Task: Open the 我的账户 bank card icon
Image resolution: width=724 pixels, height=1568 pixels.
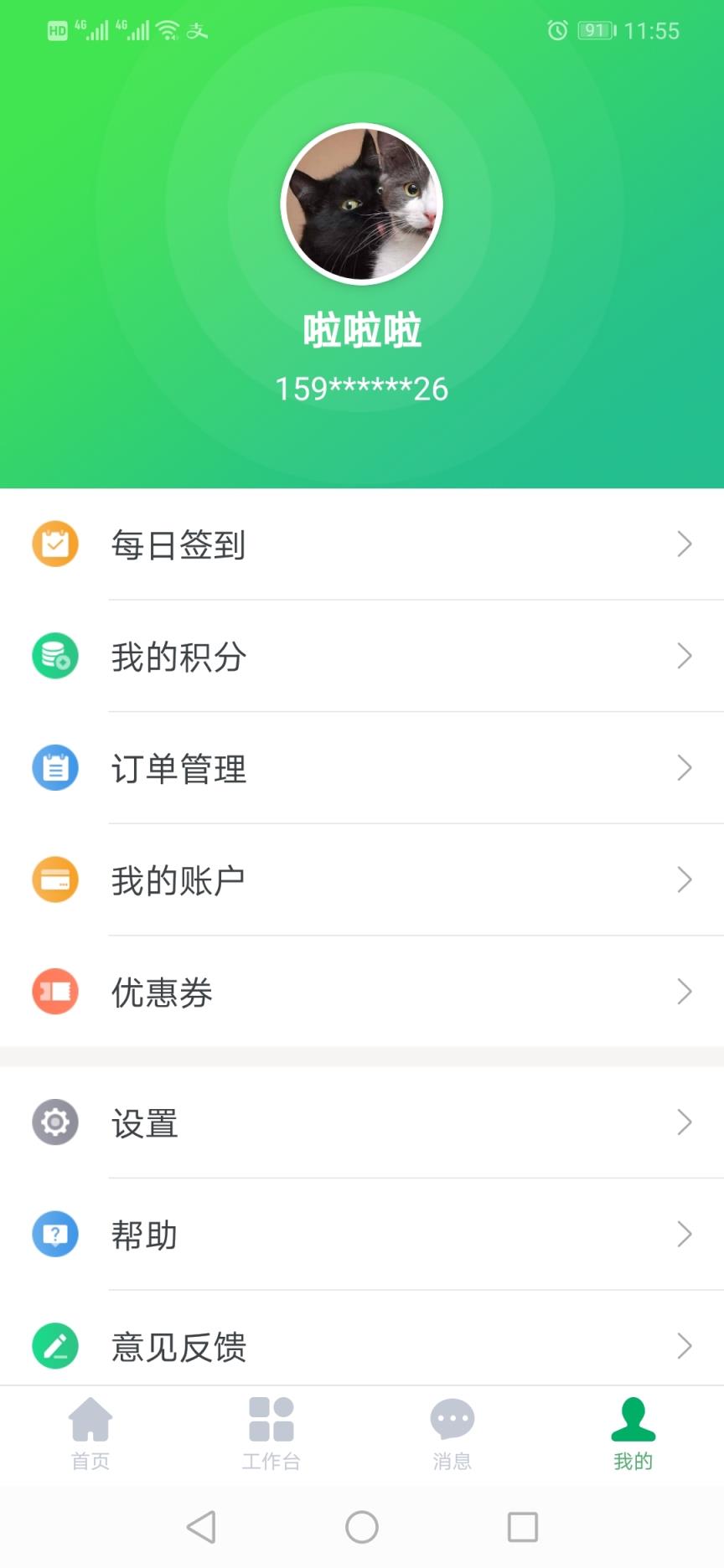Action: pos(54,879)
